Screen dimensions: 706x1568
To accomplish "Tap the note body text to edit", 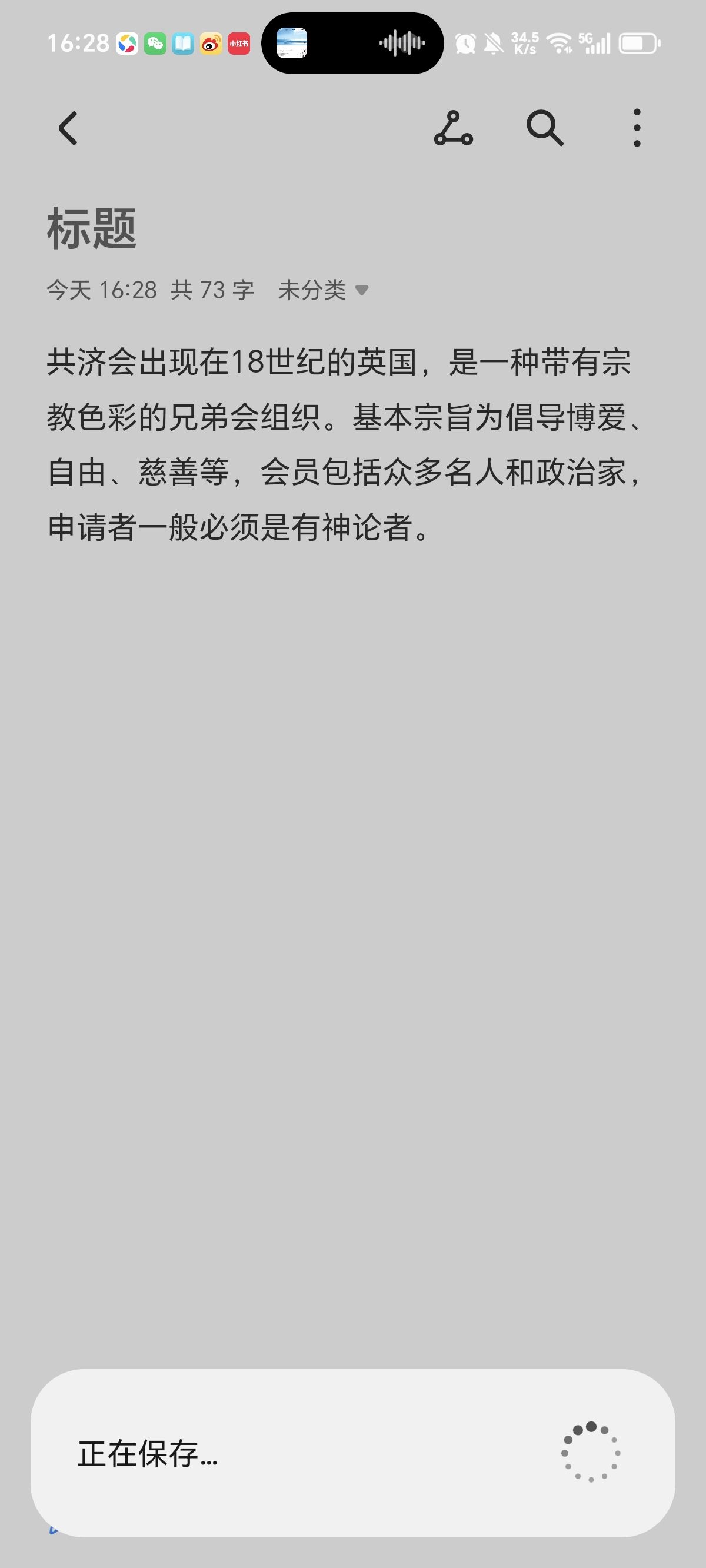I will (347, 444).
